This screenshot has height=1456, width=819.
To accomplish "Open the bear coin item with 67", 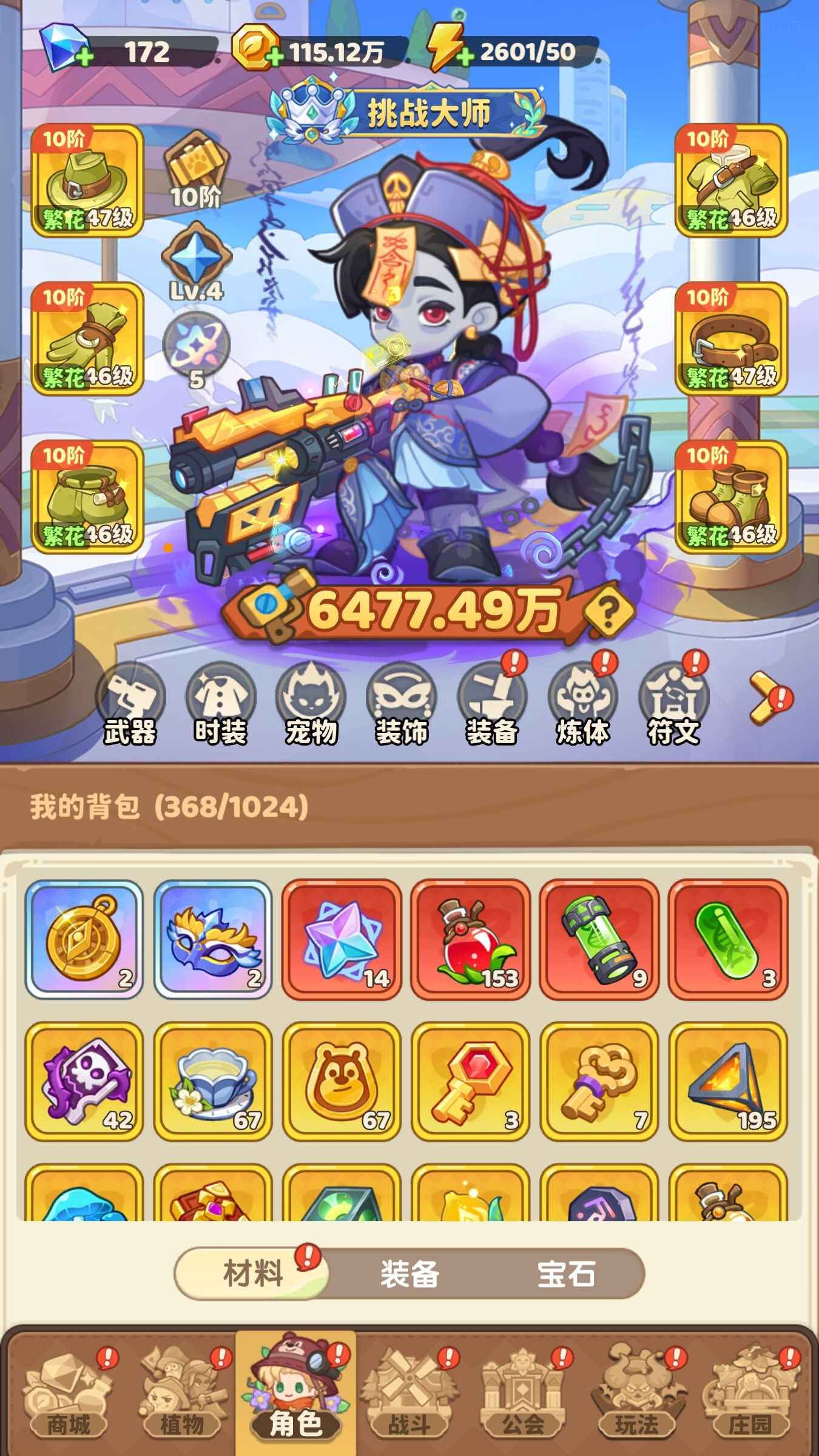I will (x=342, y=1081).
